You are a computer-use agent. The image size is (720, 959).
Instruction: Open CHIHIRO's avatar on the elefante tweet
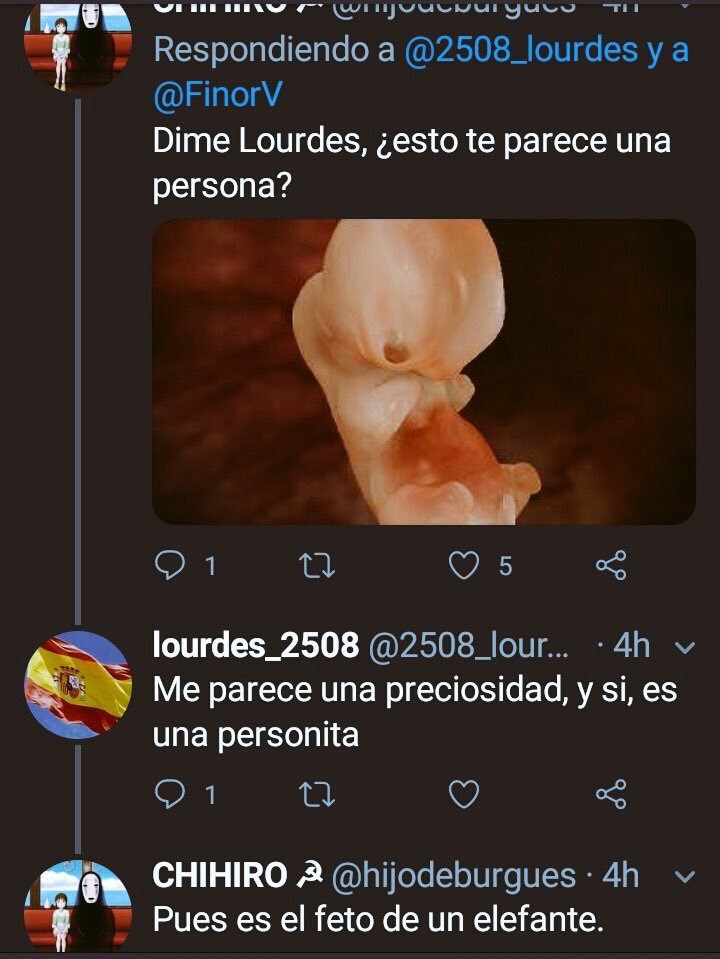point(78,905)
